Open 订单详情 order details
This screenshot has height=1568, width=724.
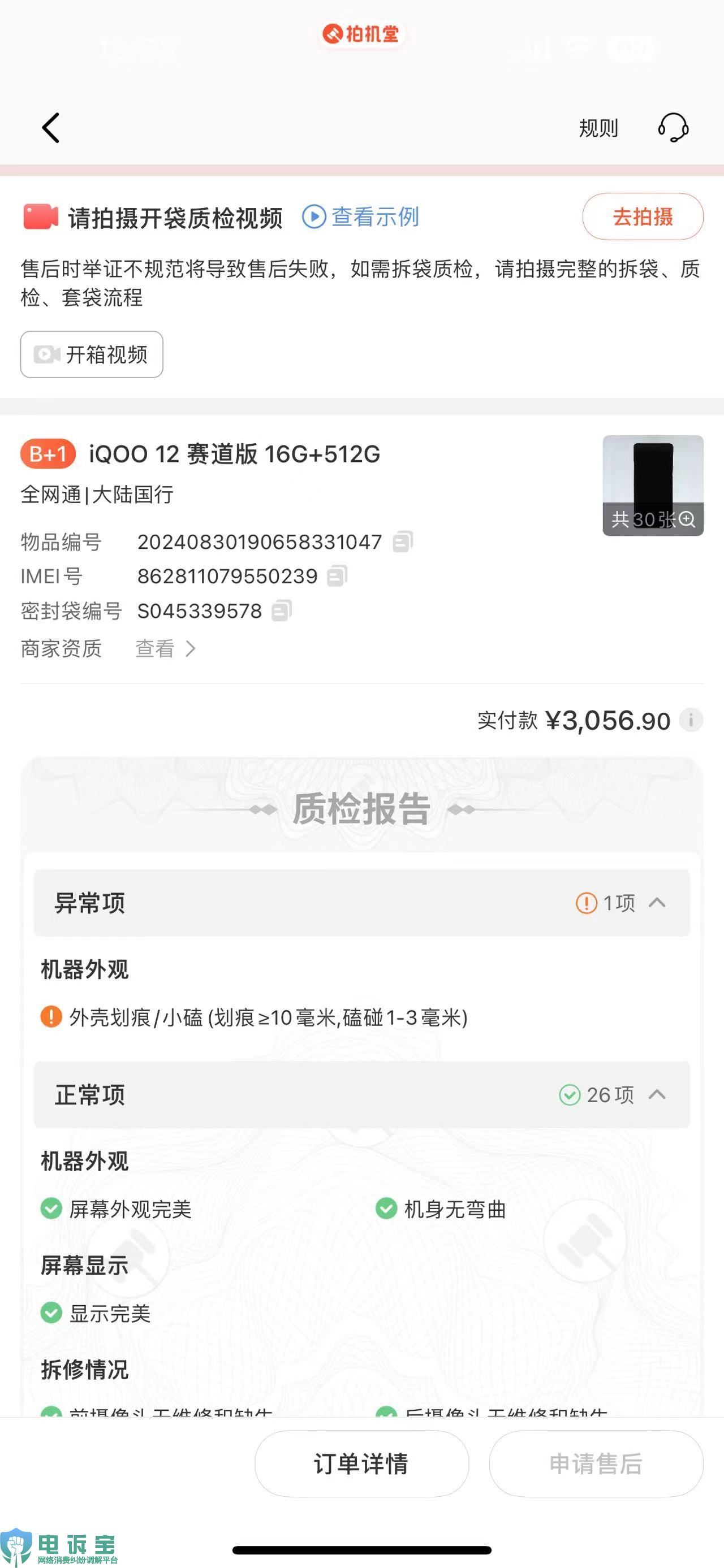coord(361,1463)
